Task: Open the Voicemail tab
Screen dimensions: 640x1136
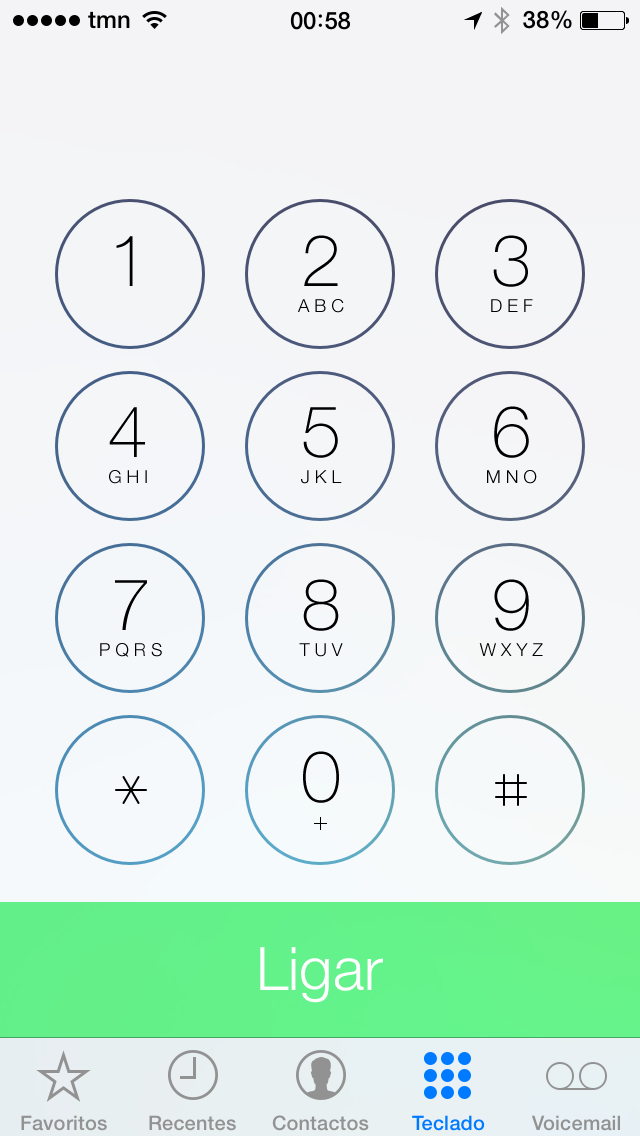Action: (x=576, y=1090)
